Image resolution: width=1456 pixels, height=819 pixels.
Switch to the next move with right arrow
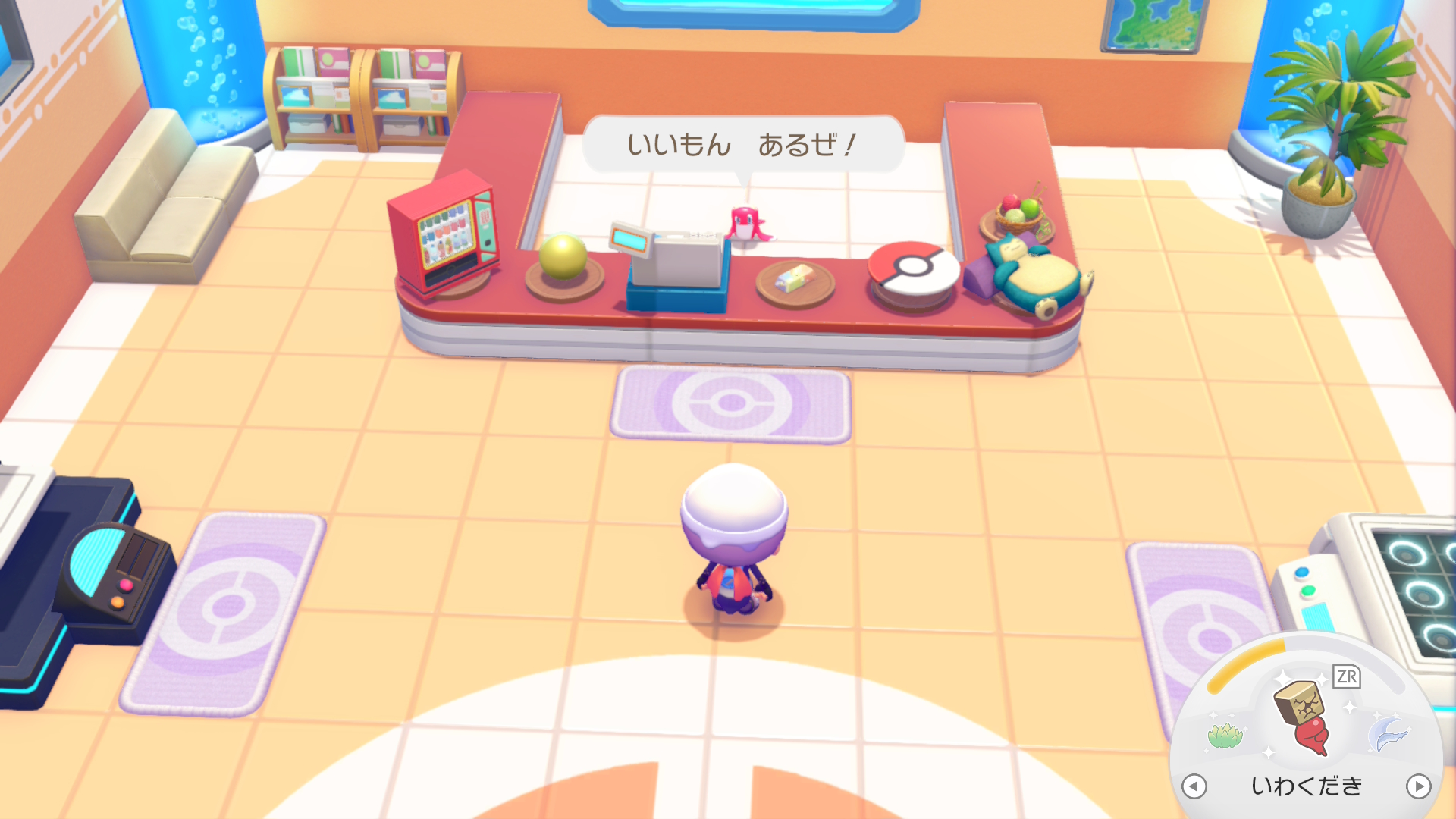(x=1418, y=786)
